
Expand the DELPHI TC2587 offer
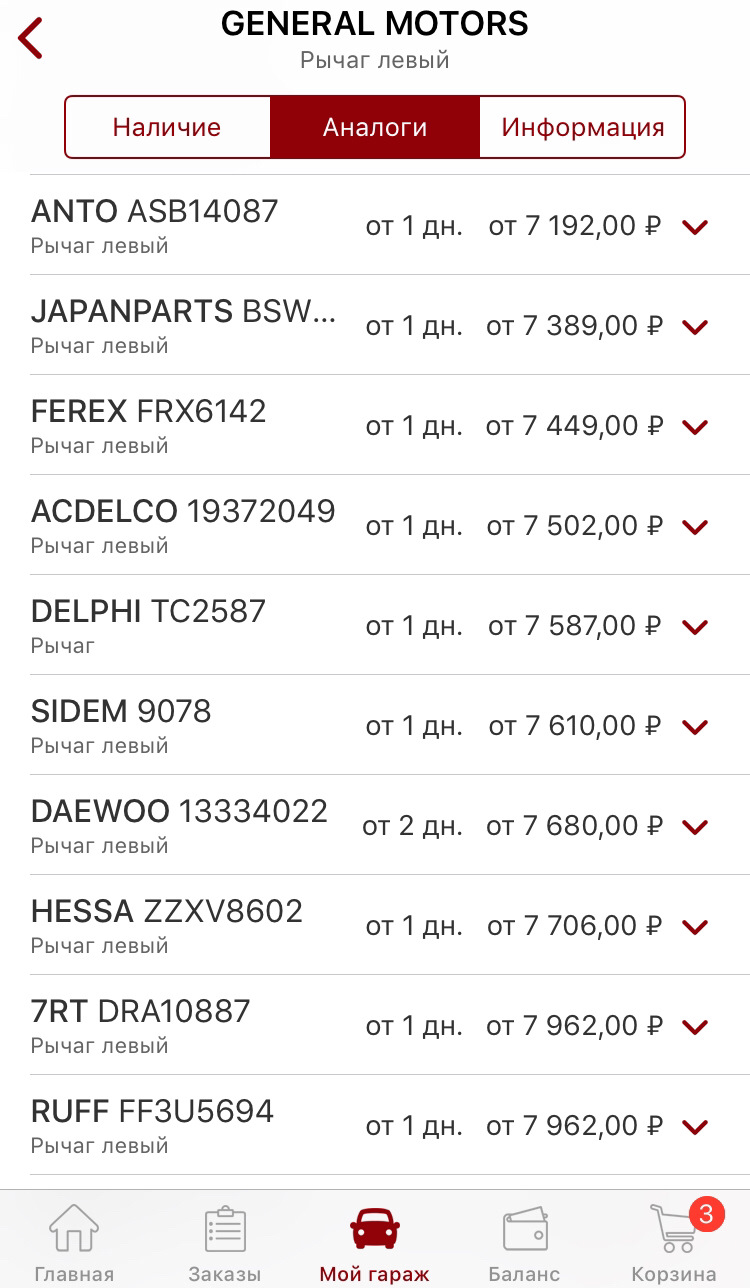(x=694, y=627)
